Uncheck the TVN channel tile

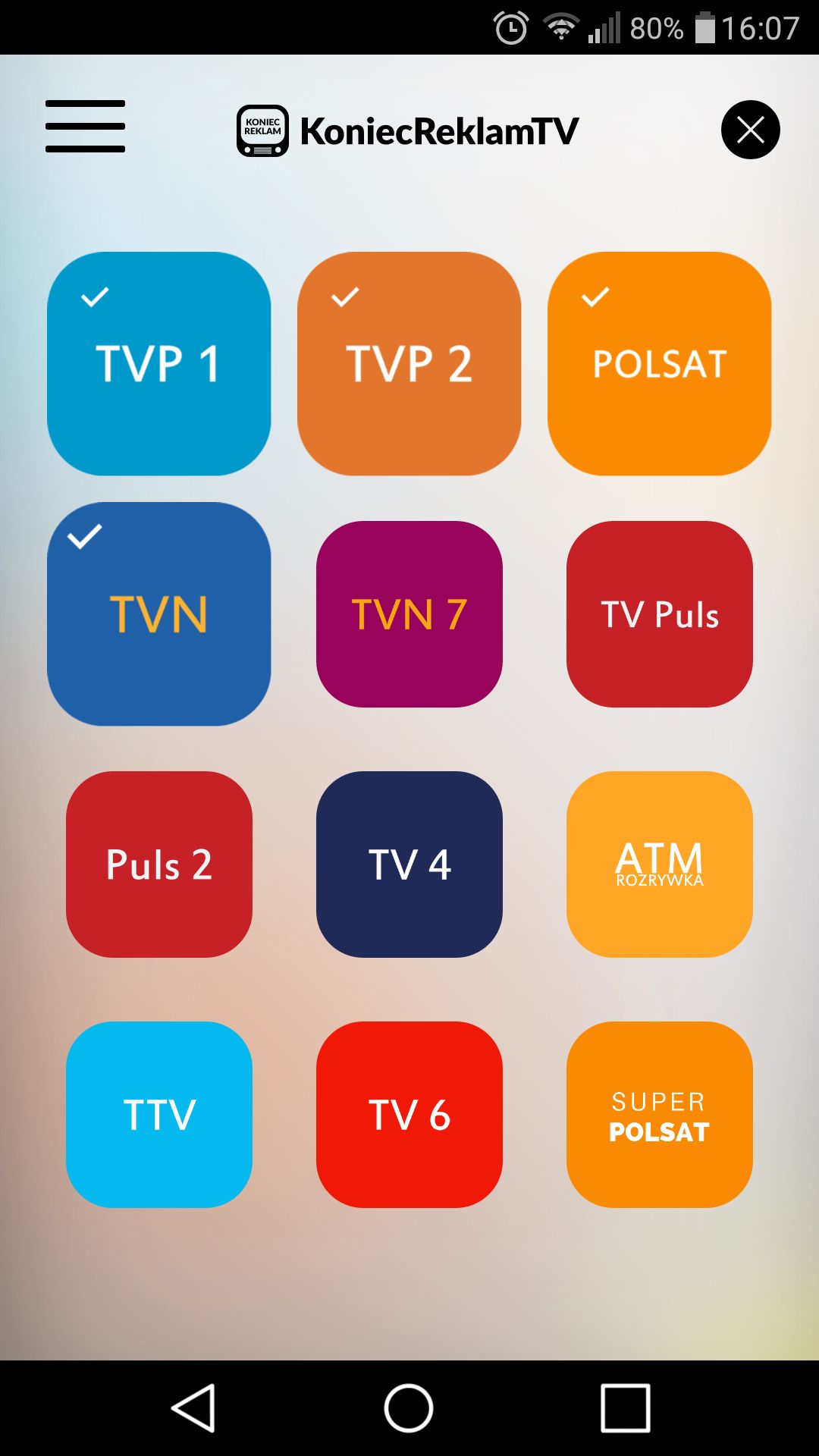pyautogui.click(x=159, y=614)
